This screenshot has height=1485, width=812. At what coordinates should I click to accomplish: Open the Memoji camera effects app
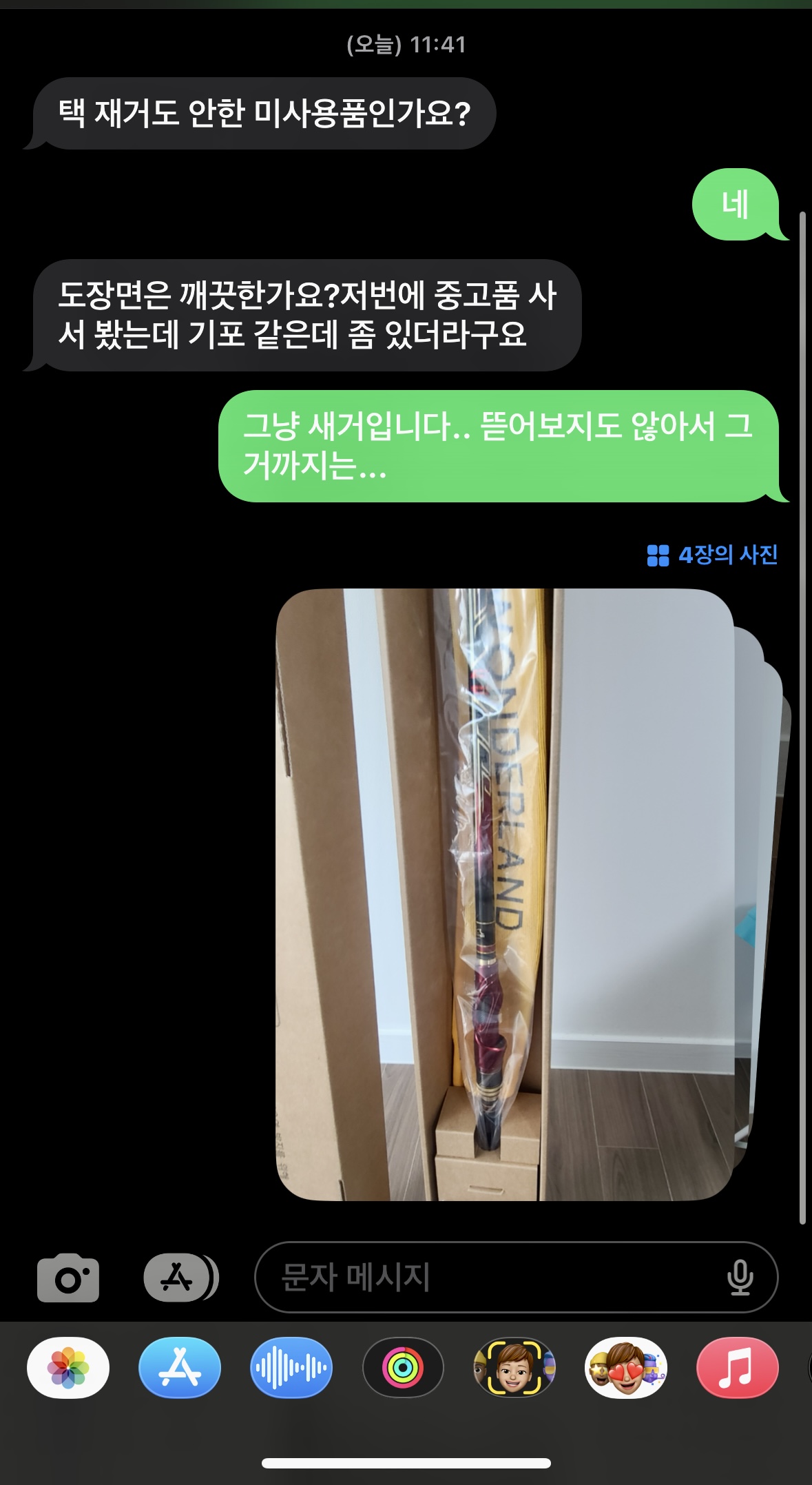click(514, 1368)
